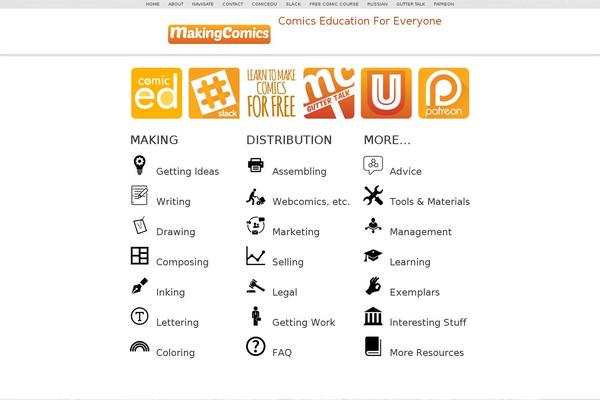Open the Legal category
600x400 pixels.
tap(284, 293)
